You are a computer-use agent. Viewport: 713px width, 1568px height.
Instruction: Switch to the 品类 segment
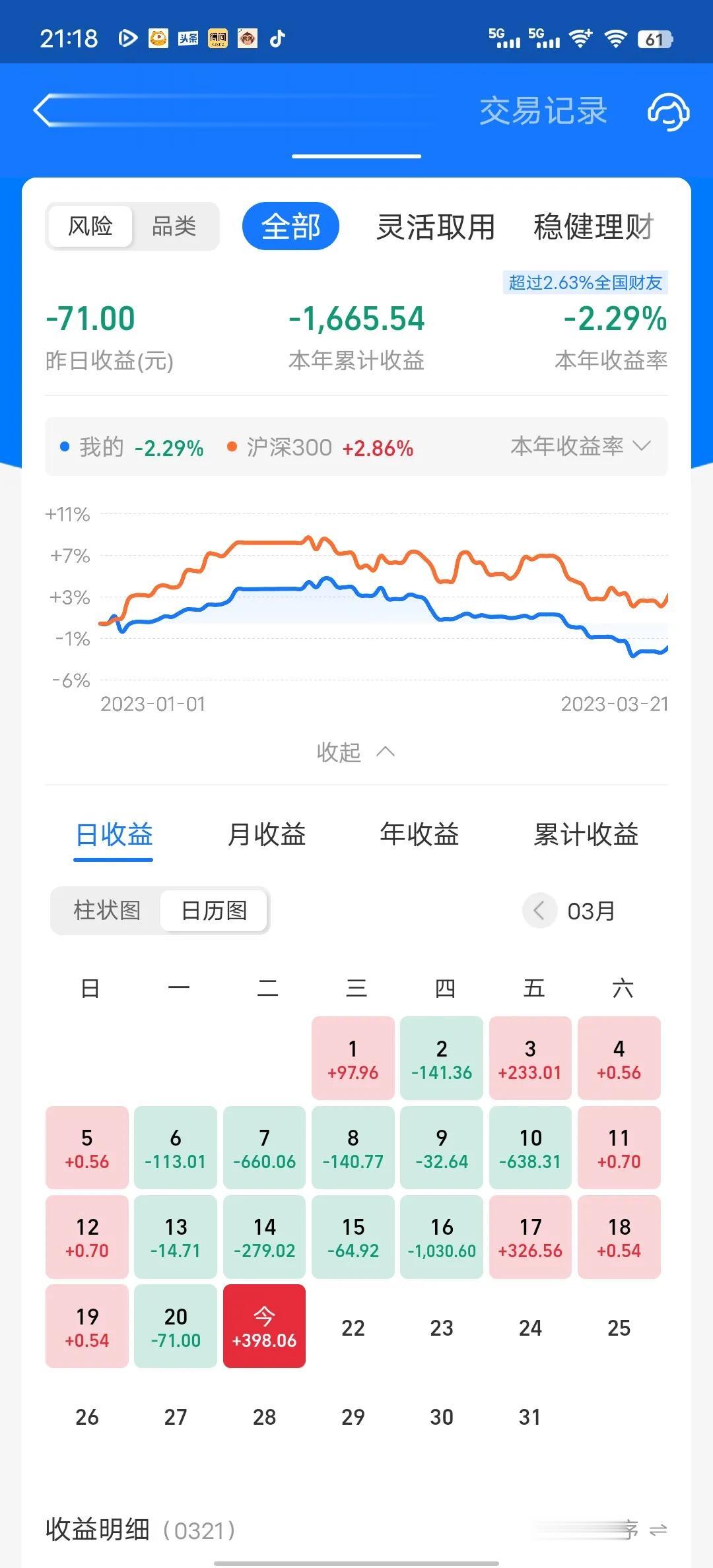(x=174, y=226)
